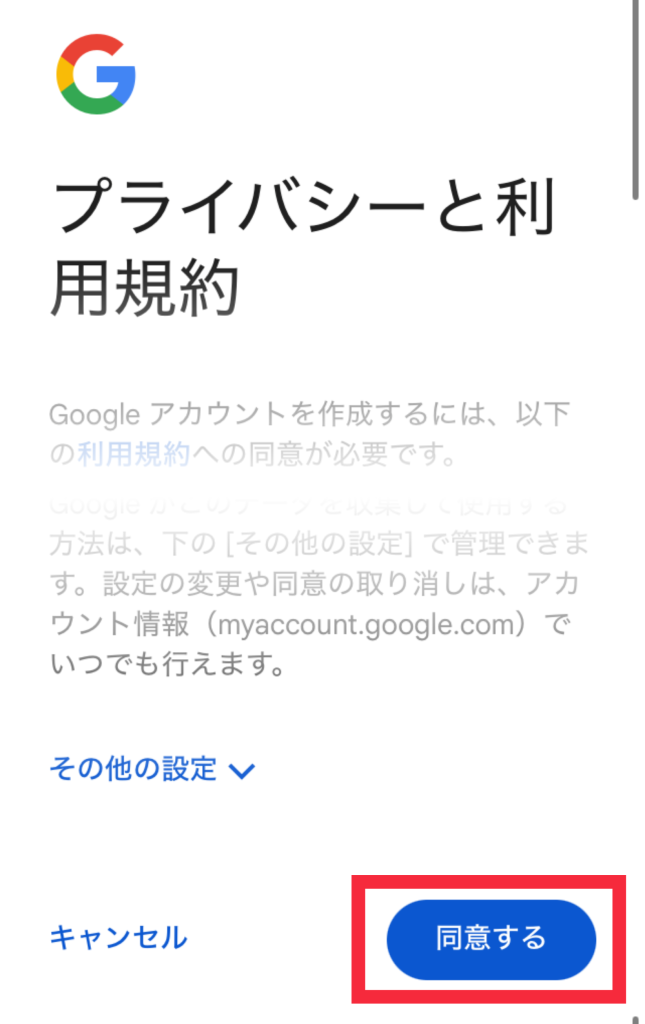
Task: Expand その他の設定 options
Action: point(152,769)
